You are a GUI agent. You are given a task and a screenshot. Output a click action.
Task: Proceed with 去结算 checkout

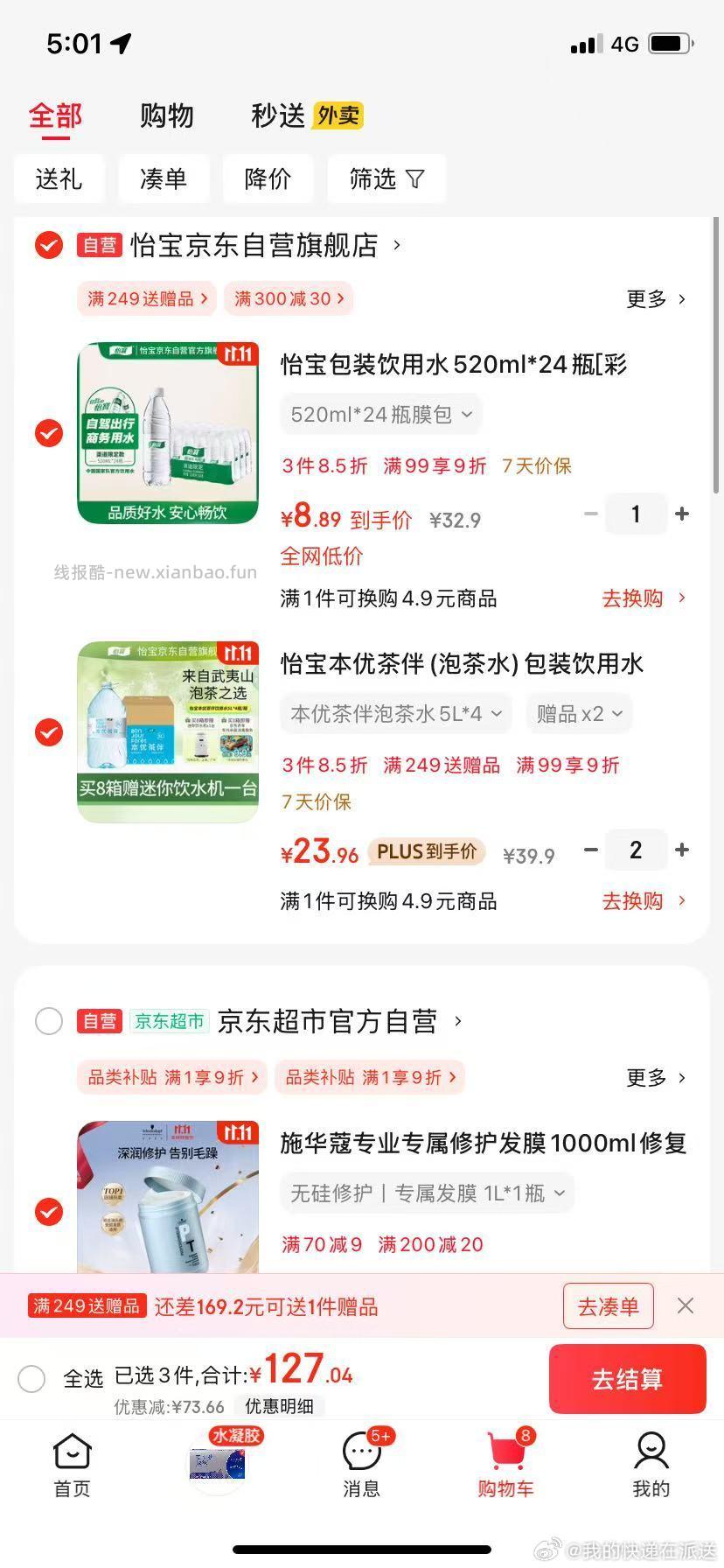point(627,1379)
